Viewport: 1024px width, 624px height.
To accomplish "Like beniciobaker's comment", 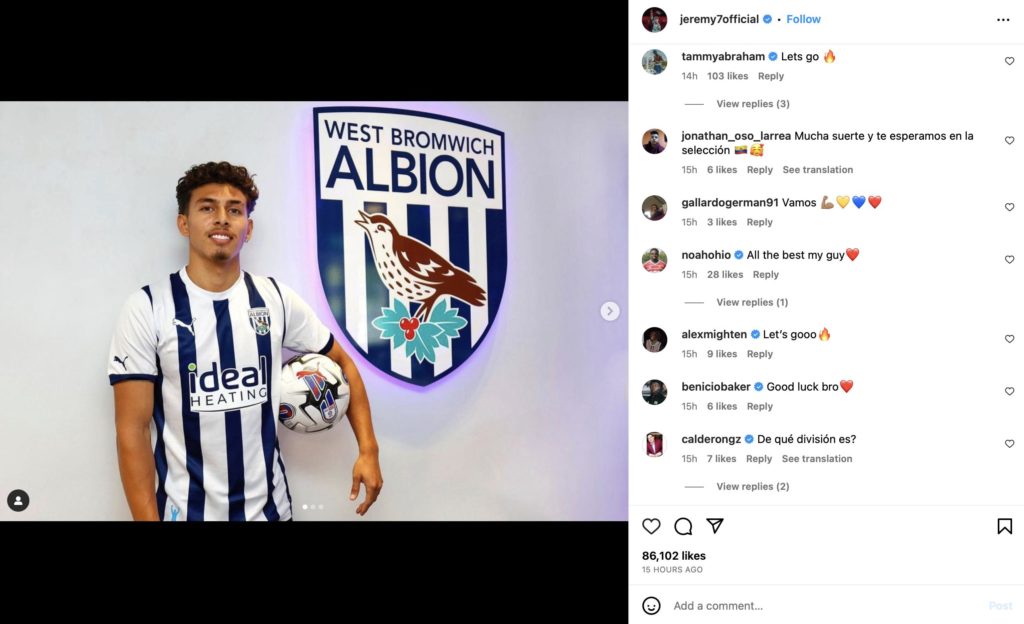I will pyautogui.click(x=1009, y=391).
